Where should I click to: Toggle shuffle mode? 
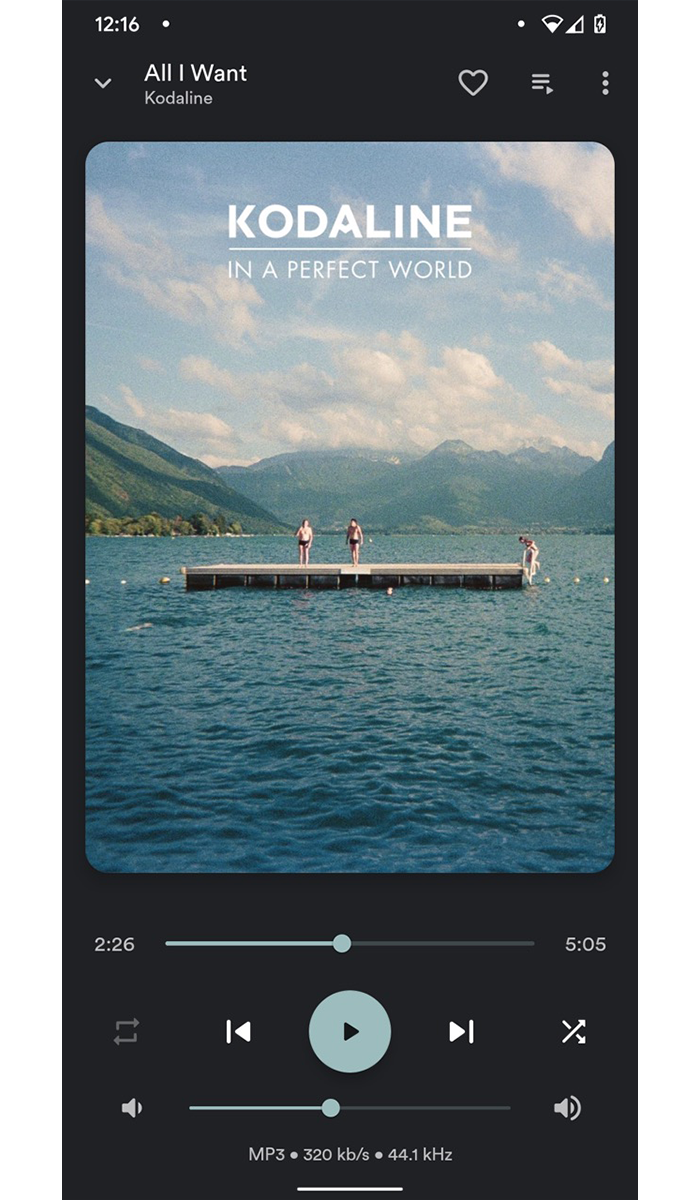point(573,1031)
